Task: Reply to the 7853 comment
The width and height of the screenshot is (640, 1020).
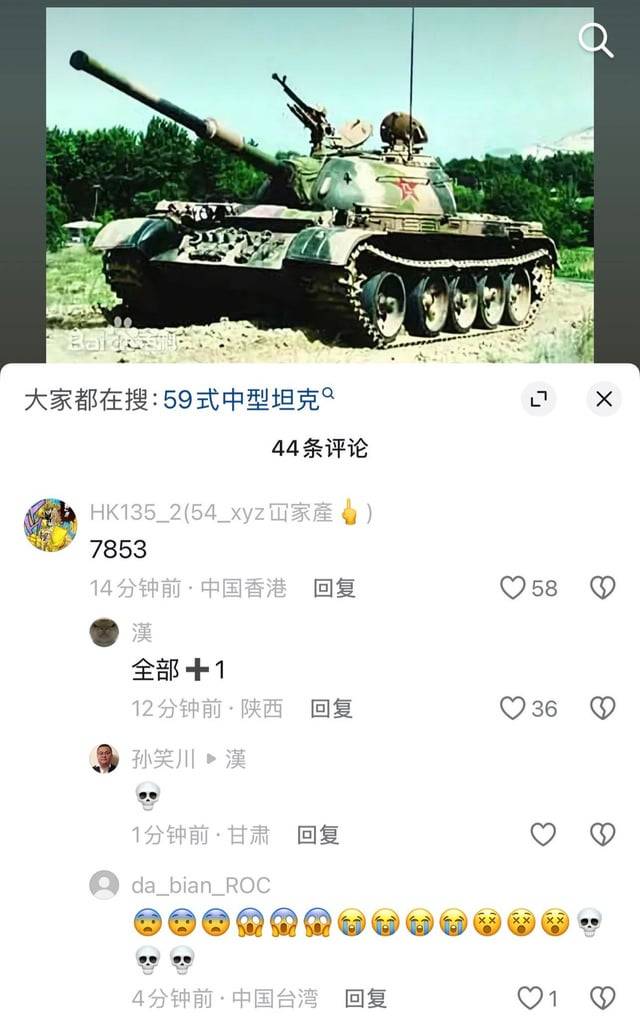Action: pyautogui.click(x=334, y=588)
